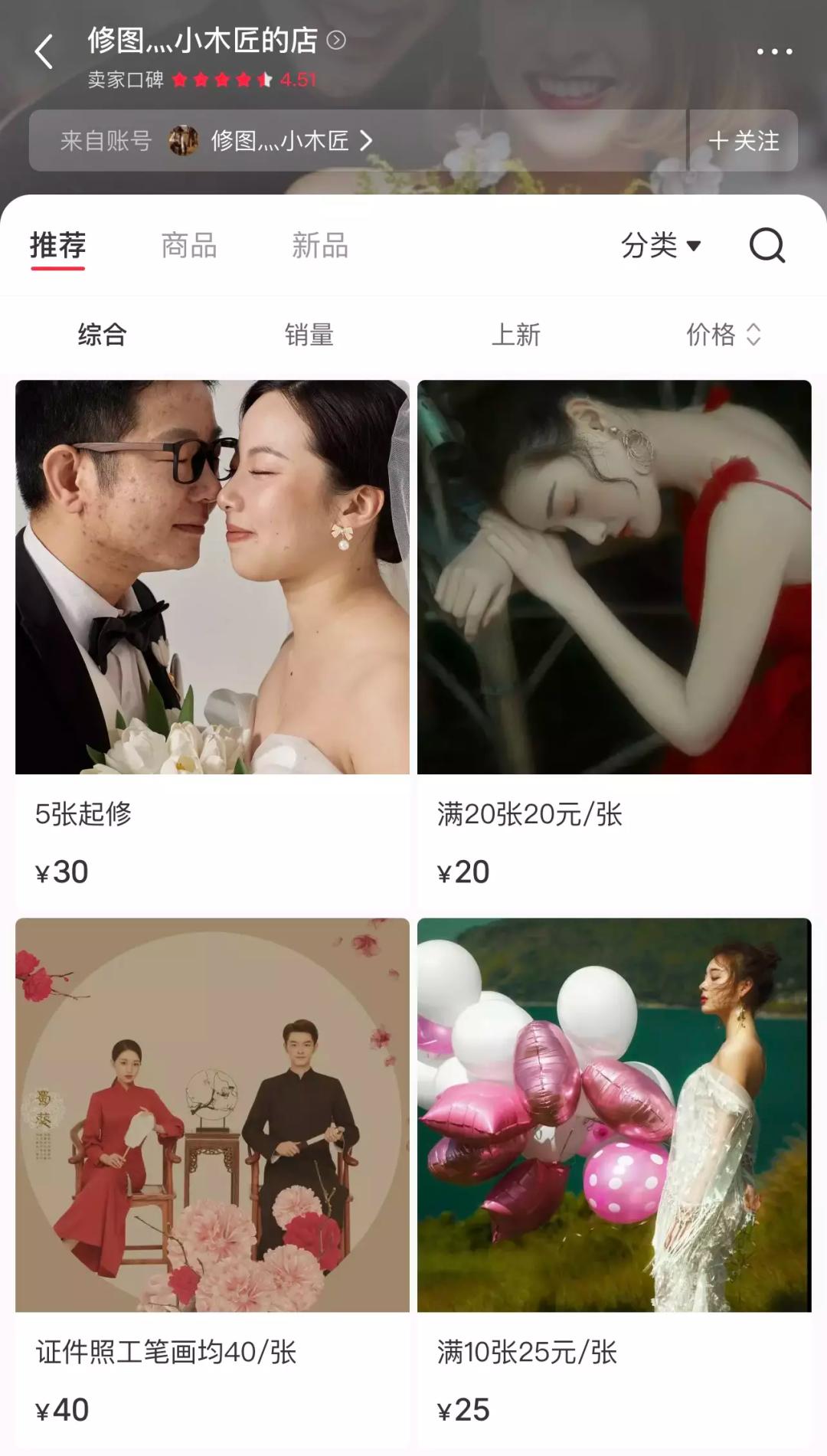Tap the 关注 follow button
The image size is (827, 1456).
tap(744, 141)
